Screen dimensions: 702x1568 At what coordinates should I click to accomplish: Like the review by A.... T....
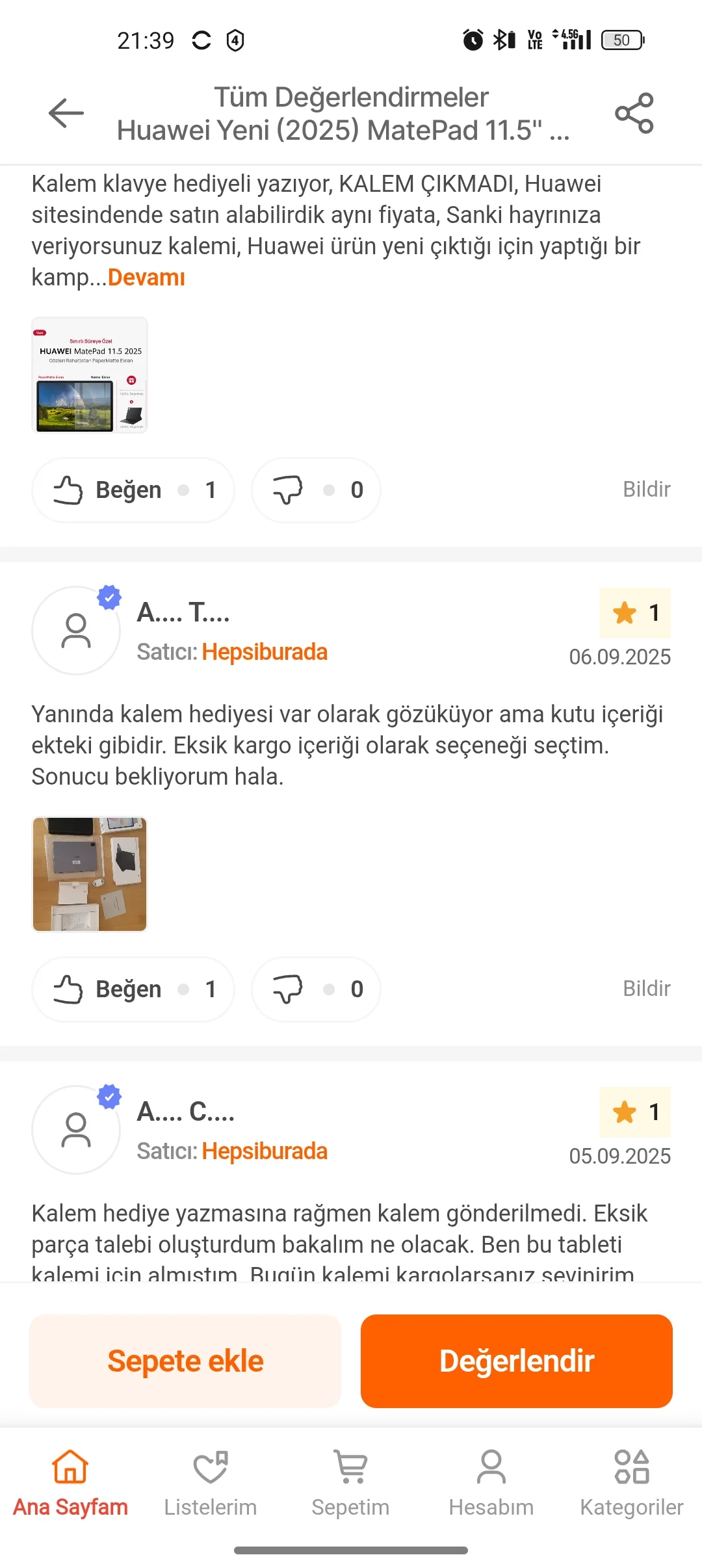(133, 989)
